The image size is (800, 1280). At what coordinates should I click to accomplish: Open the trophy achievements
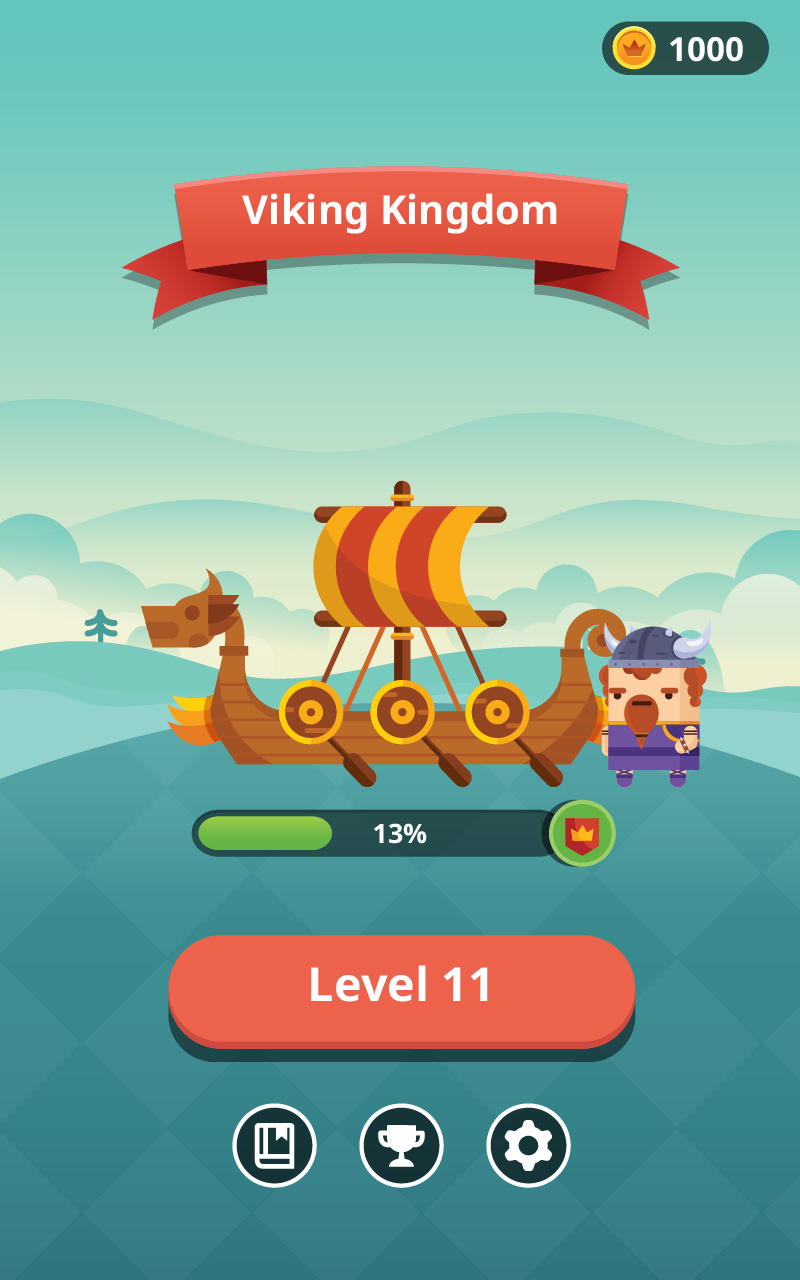point(401,1145)
